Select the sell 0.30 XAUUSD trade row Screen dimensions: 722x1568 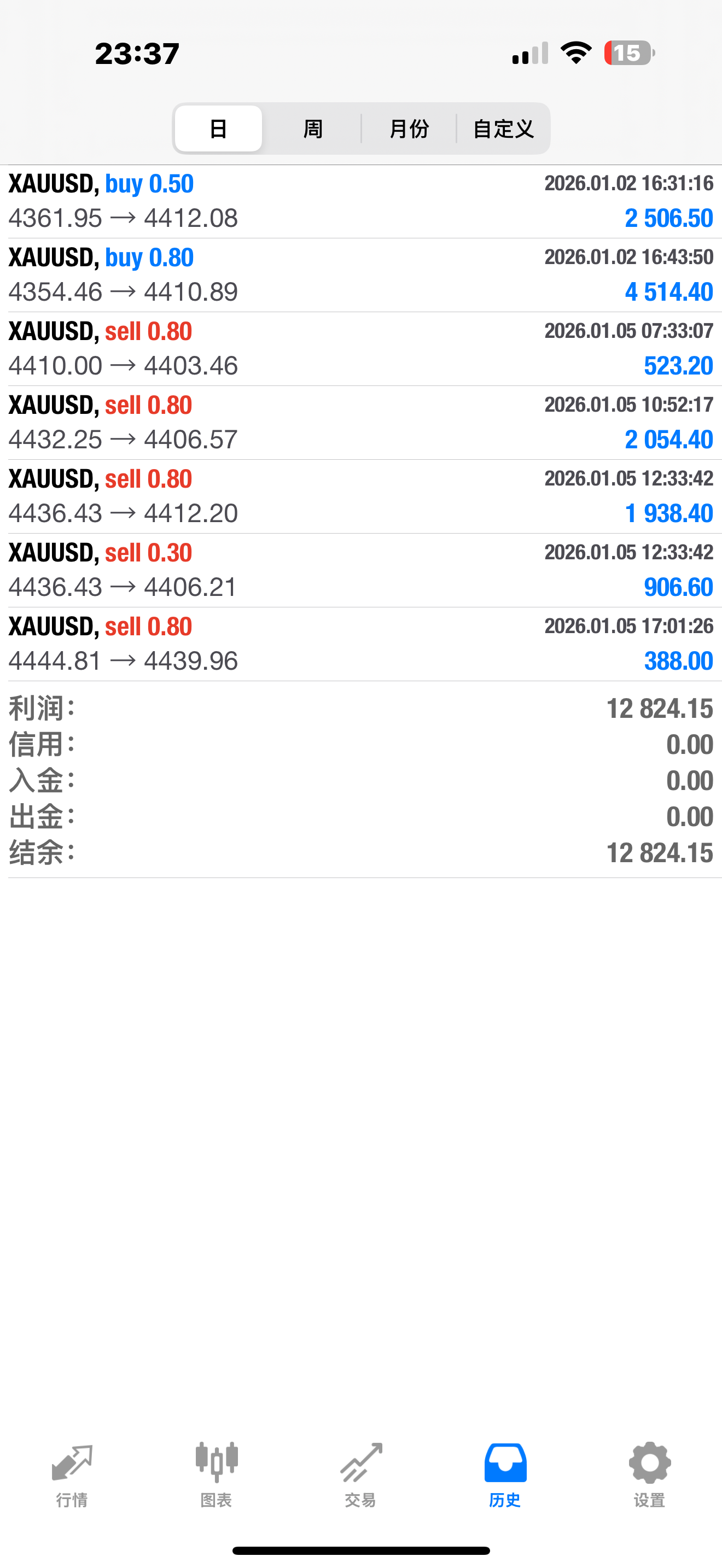click(360, 569)
